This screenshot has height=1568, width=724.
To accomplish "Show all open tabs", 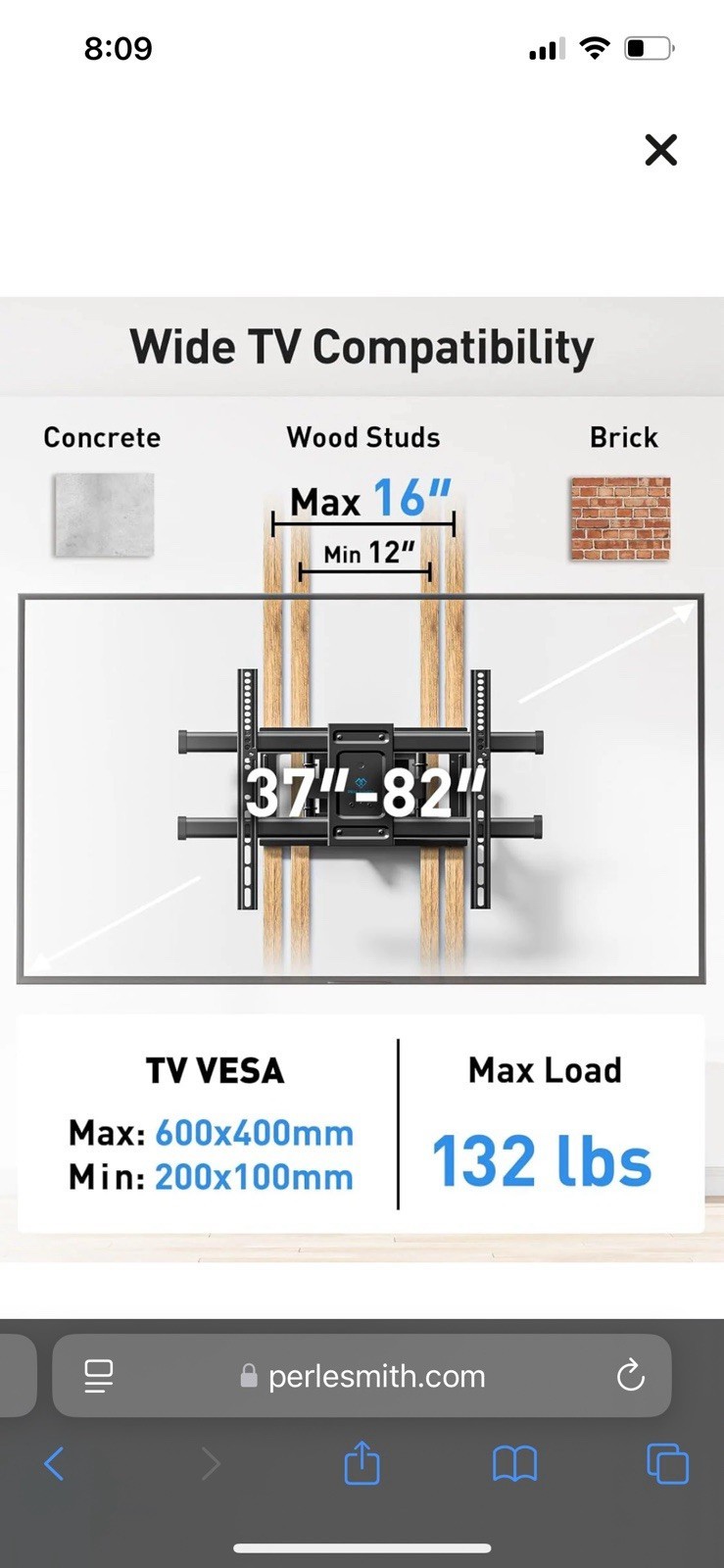I will pyautogui.click(x=668, y=1464).
